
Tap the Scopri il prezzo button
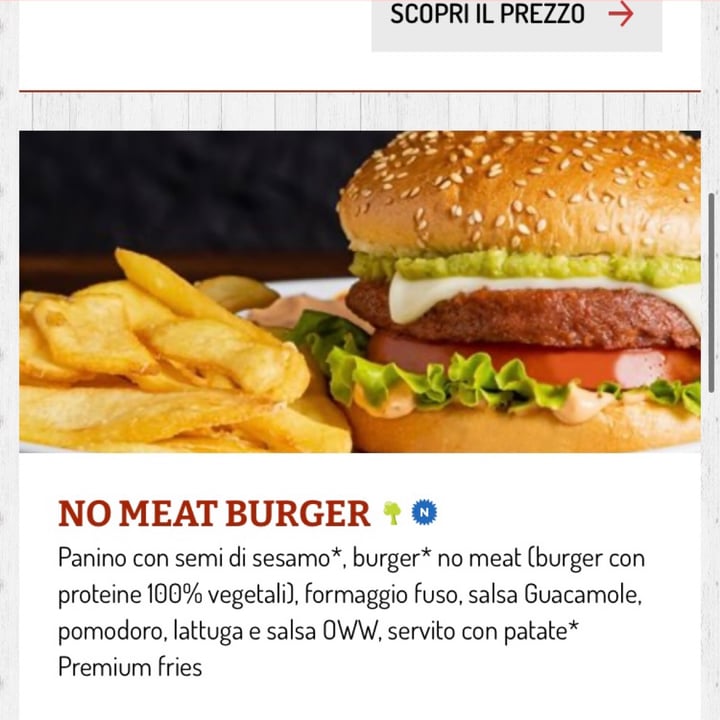(515, 18)
